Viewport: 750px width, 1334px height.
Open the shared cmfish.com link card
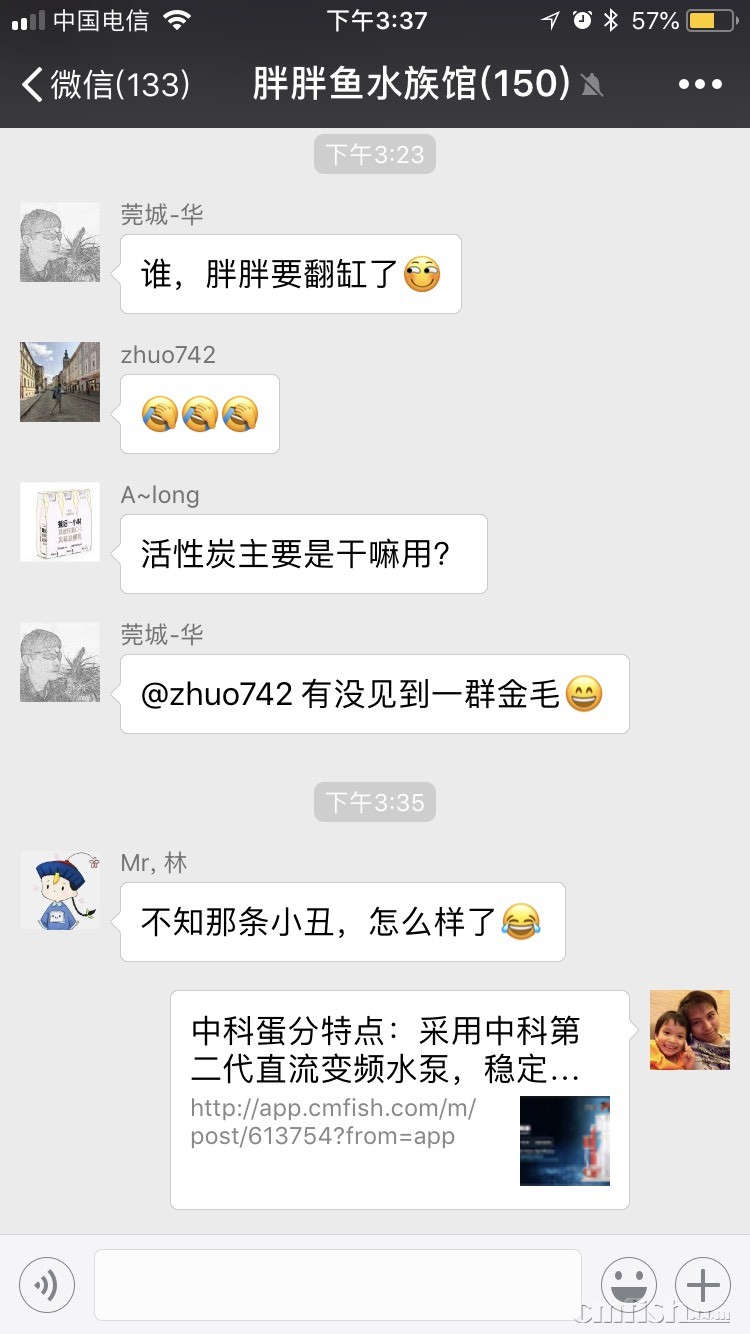click(400, 1100)
